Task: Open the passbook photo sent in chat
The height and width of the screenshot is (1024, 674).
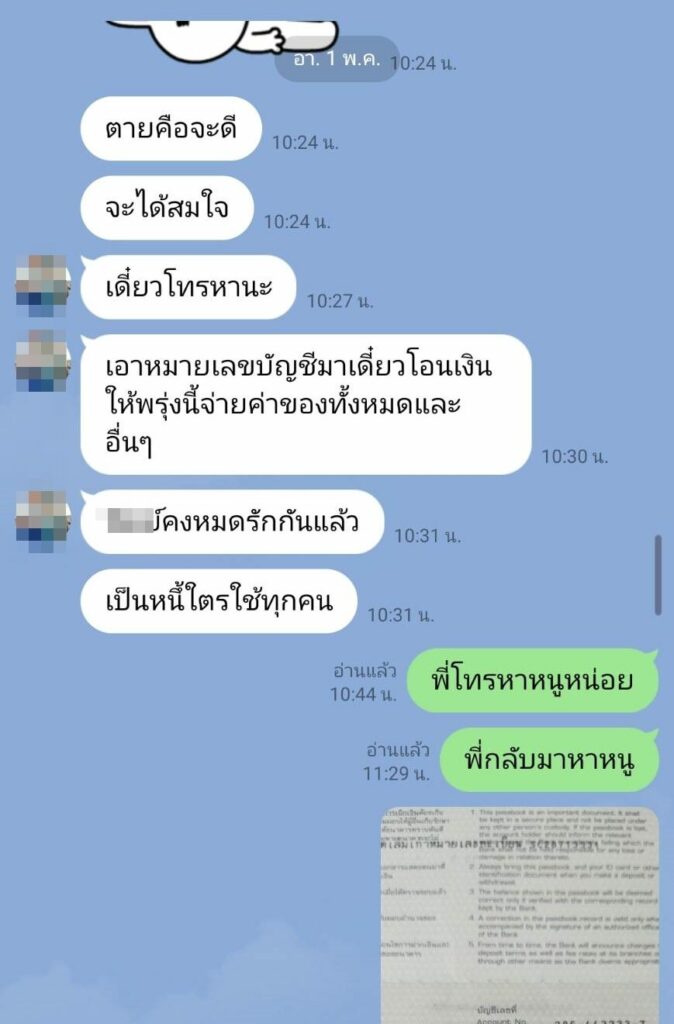Action: click(520, 915)
